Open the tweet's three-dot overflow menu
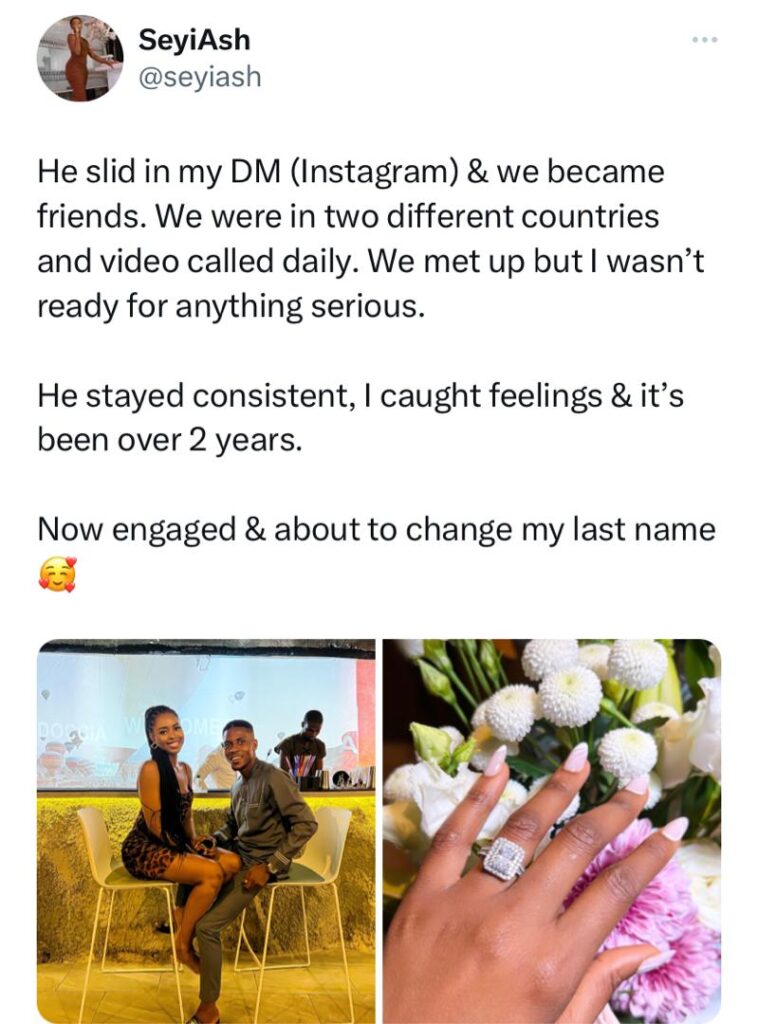758x1024 pixels. (x=705, y=40)
